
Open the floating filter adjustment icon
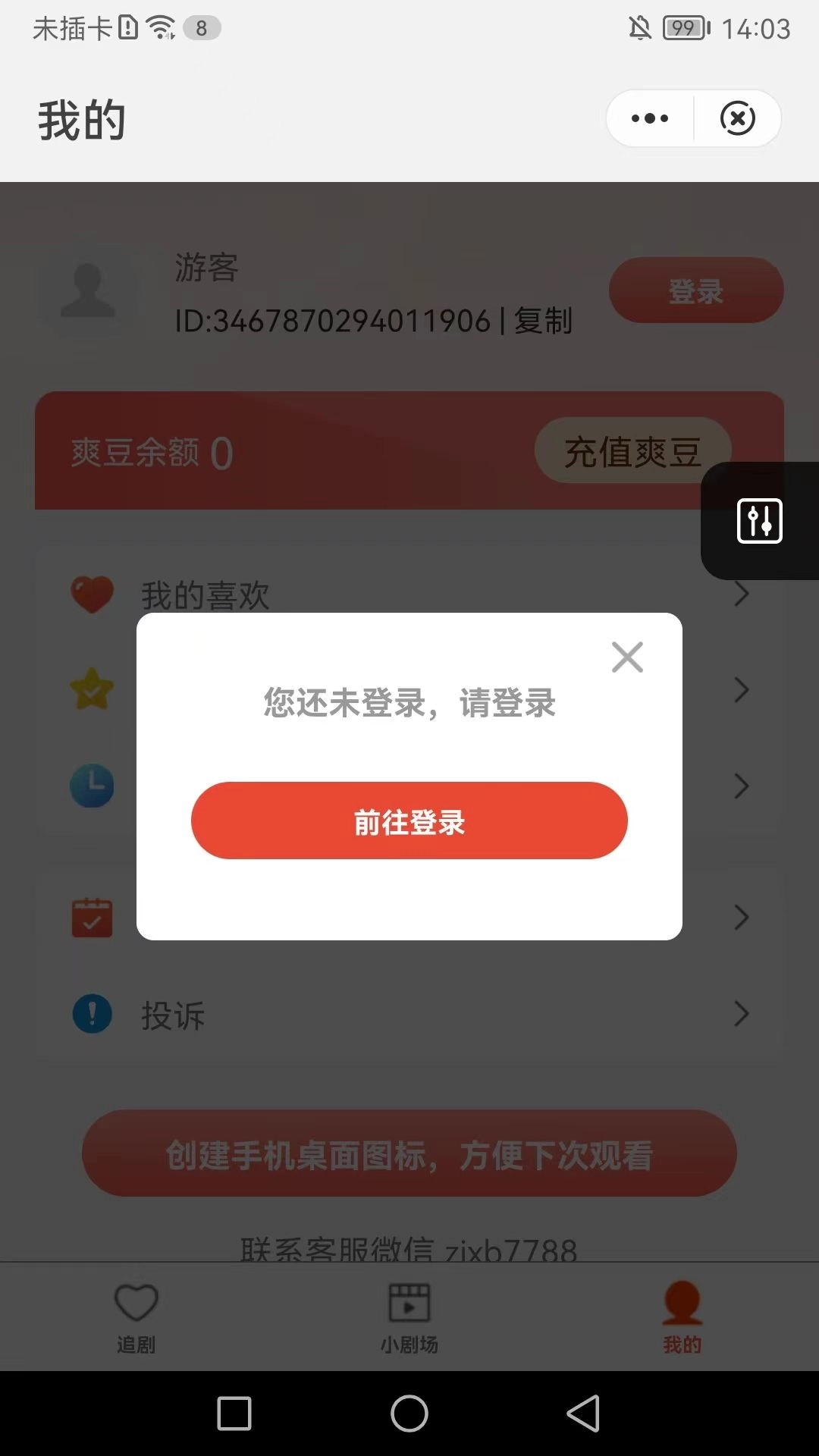pyautogui.click(x=761, y=522)
